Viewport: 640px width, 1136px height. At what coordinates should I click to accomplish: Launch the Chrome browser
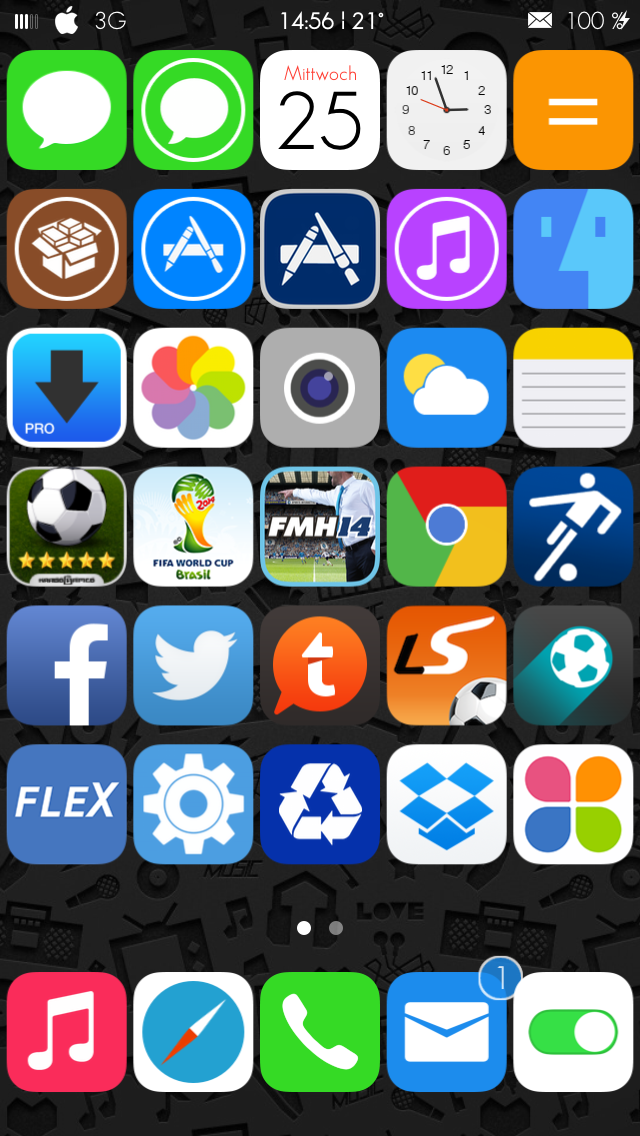[x=447, y=526]
